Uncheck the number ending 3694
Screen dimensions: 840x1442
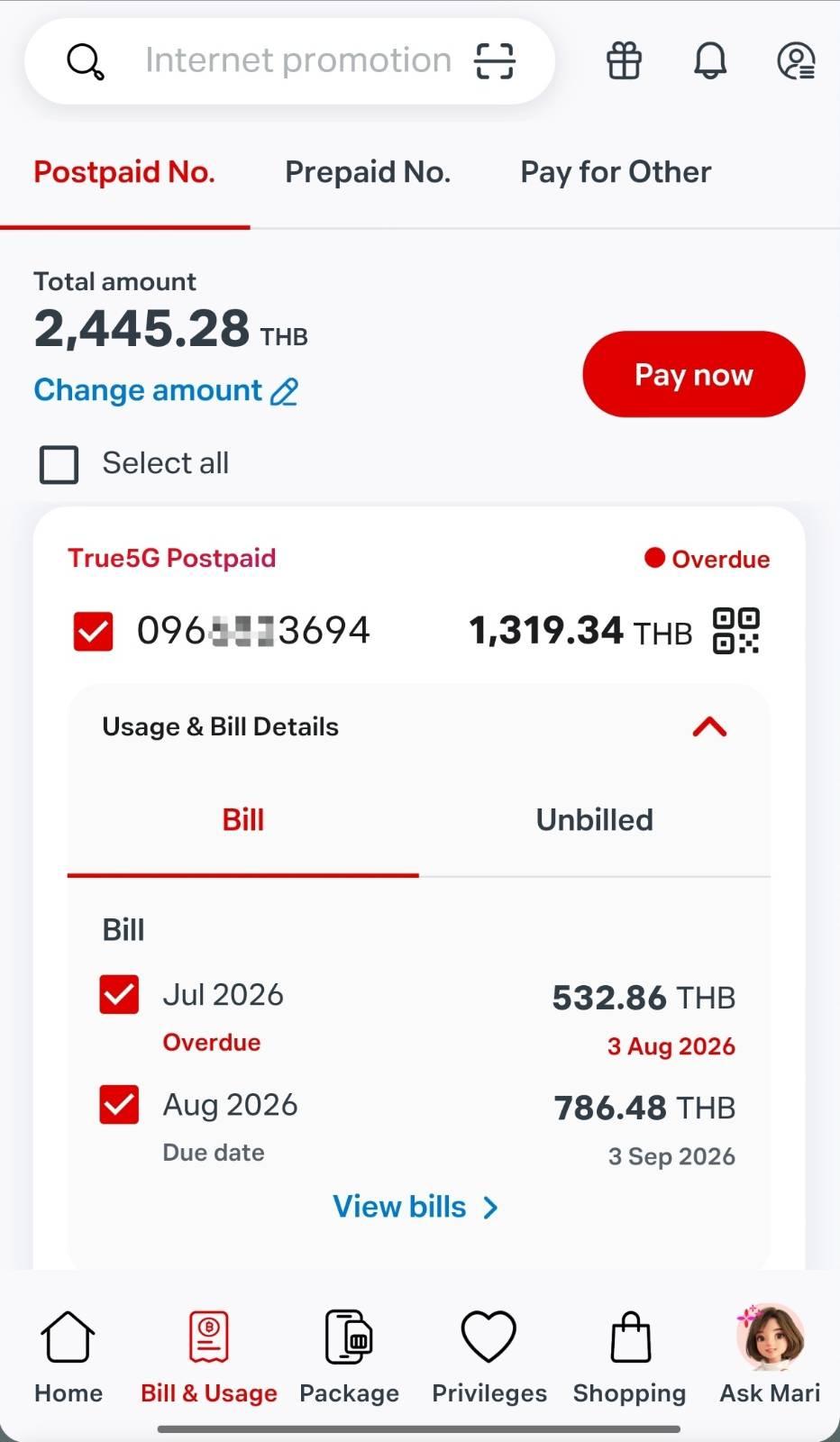click(x=94, y=631)
